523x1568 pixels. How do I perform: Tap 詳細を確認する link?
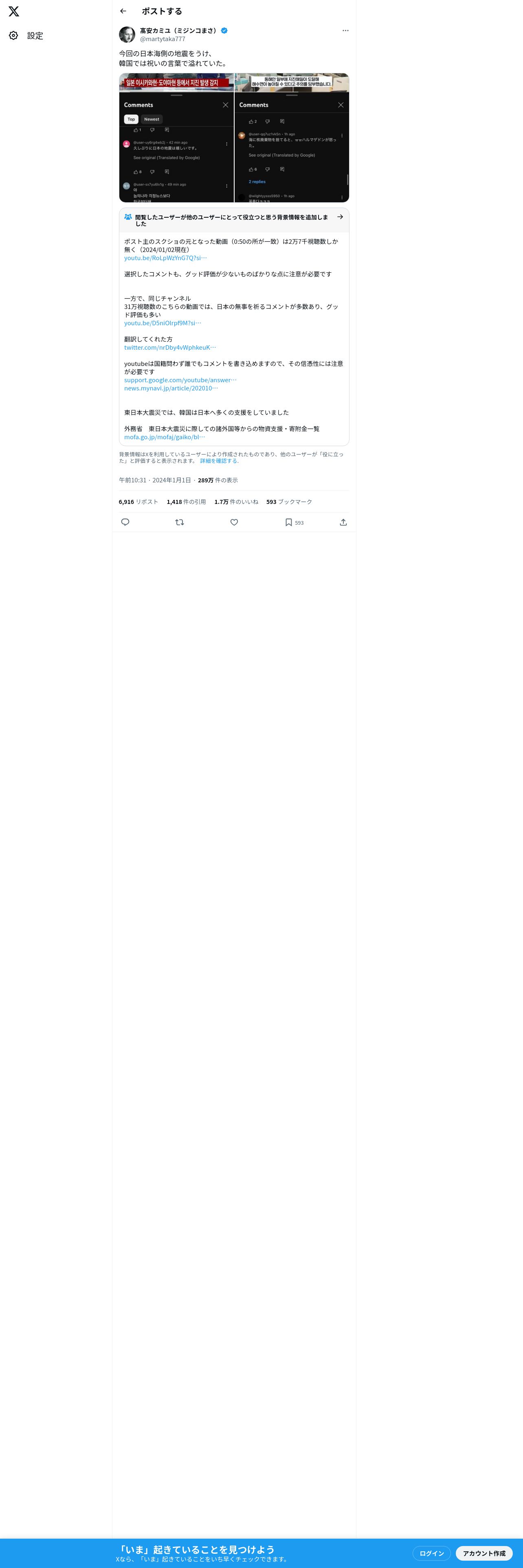(219, 461)
